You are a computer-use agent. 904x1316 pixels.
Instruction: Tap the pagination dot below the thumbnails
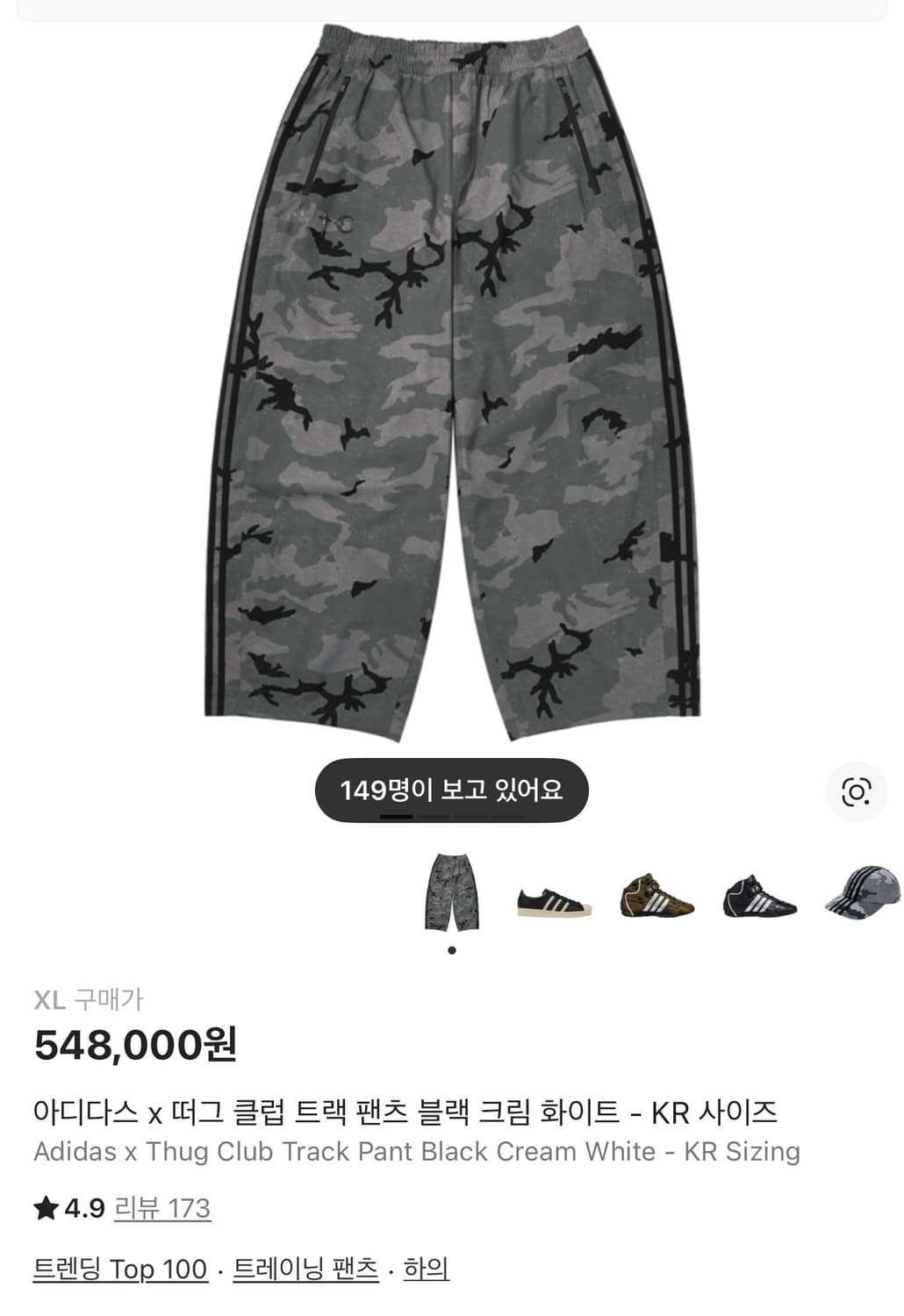point(451,951)
